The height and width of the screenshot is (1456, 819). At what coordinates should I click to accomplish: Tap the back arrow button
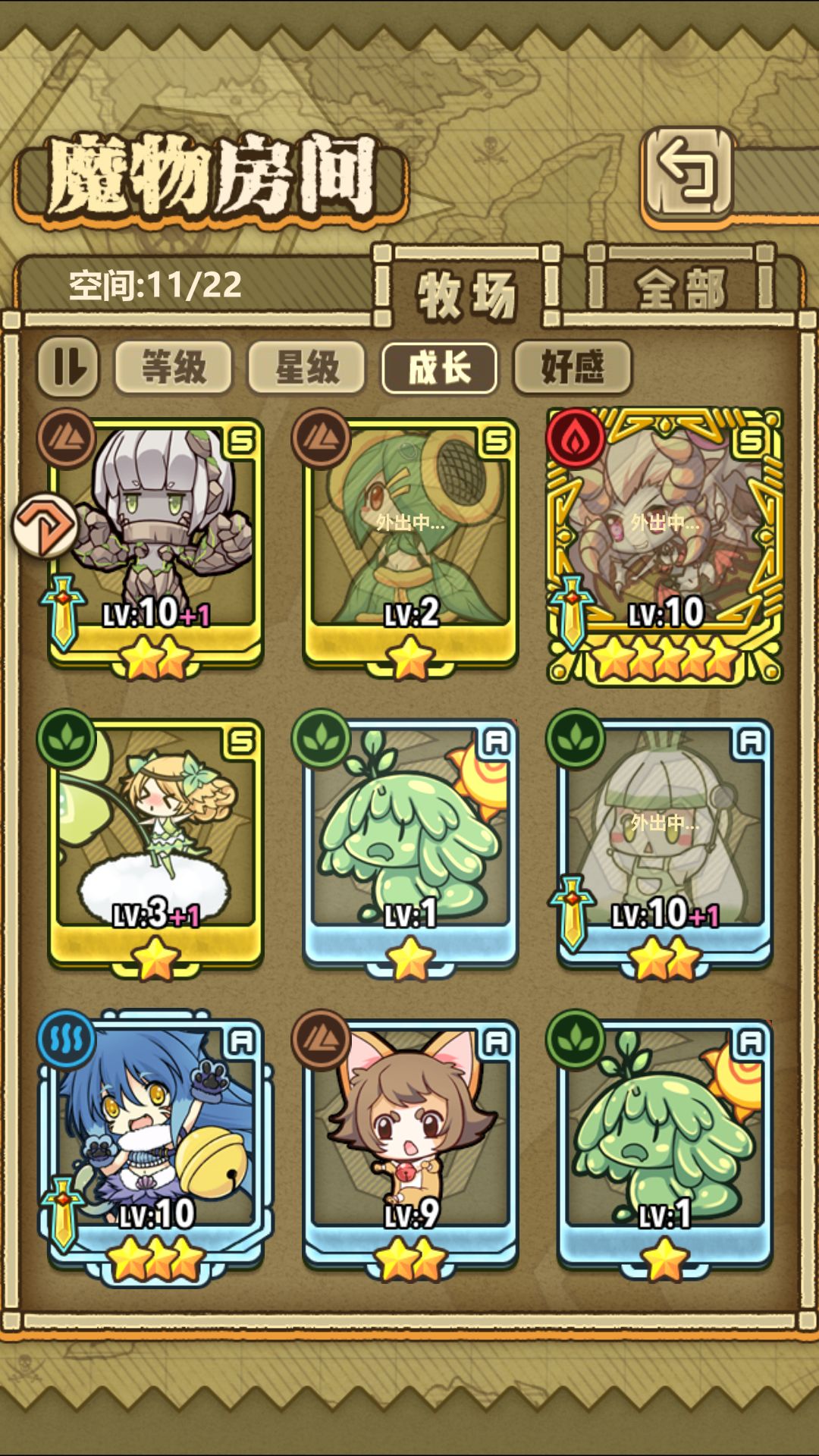point(689,174)
